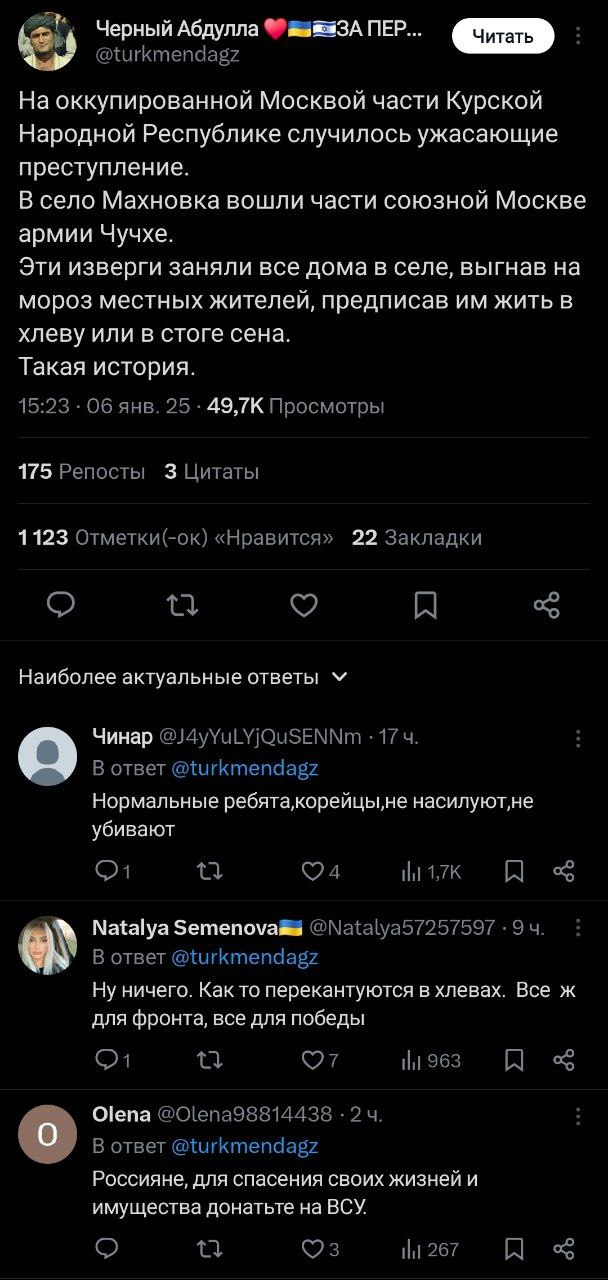
Task: Like Чинар's reply
Action: coord(312,871)
